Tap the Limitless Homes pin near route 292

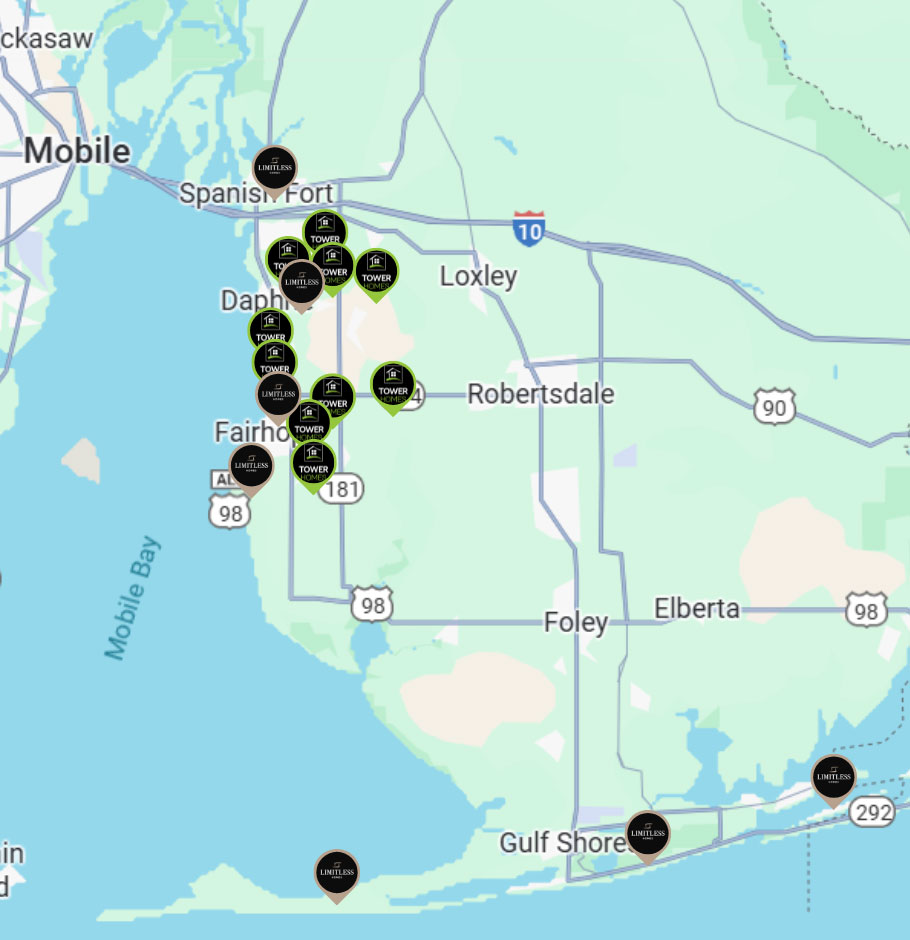pos(833,777)
